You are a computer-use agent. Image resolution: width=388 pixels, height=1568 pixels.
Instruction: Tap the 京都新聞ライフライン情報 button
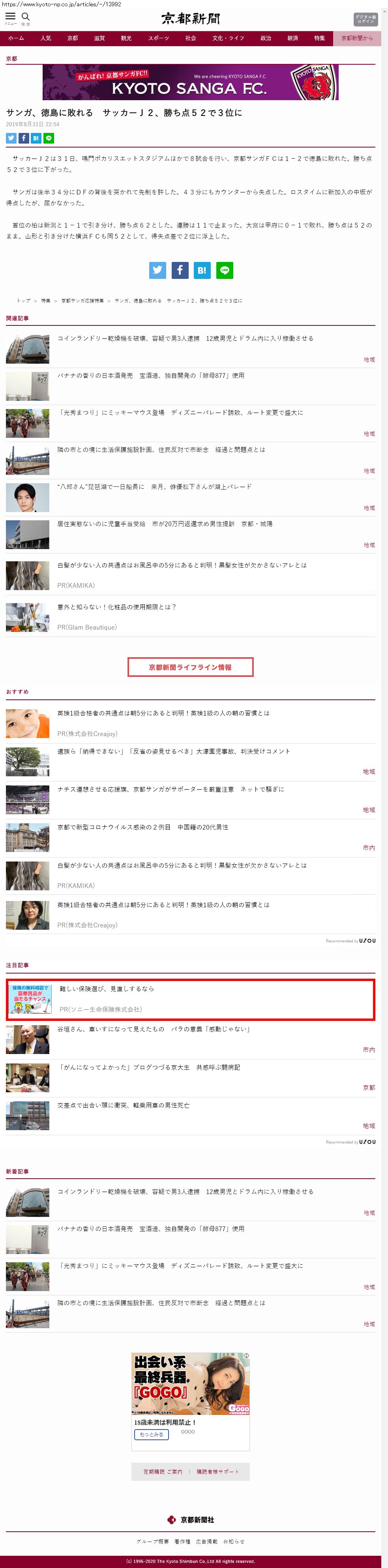click(190, 667)
